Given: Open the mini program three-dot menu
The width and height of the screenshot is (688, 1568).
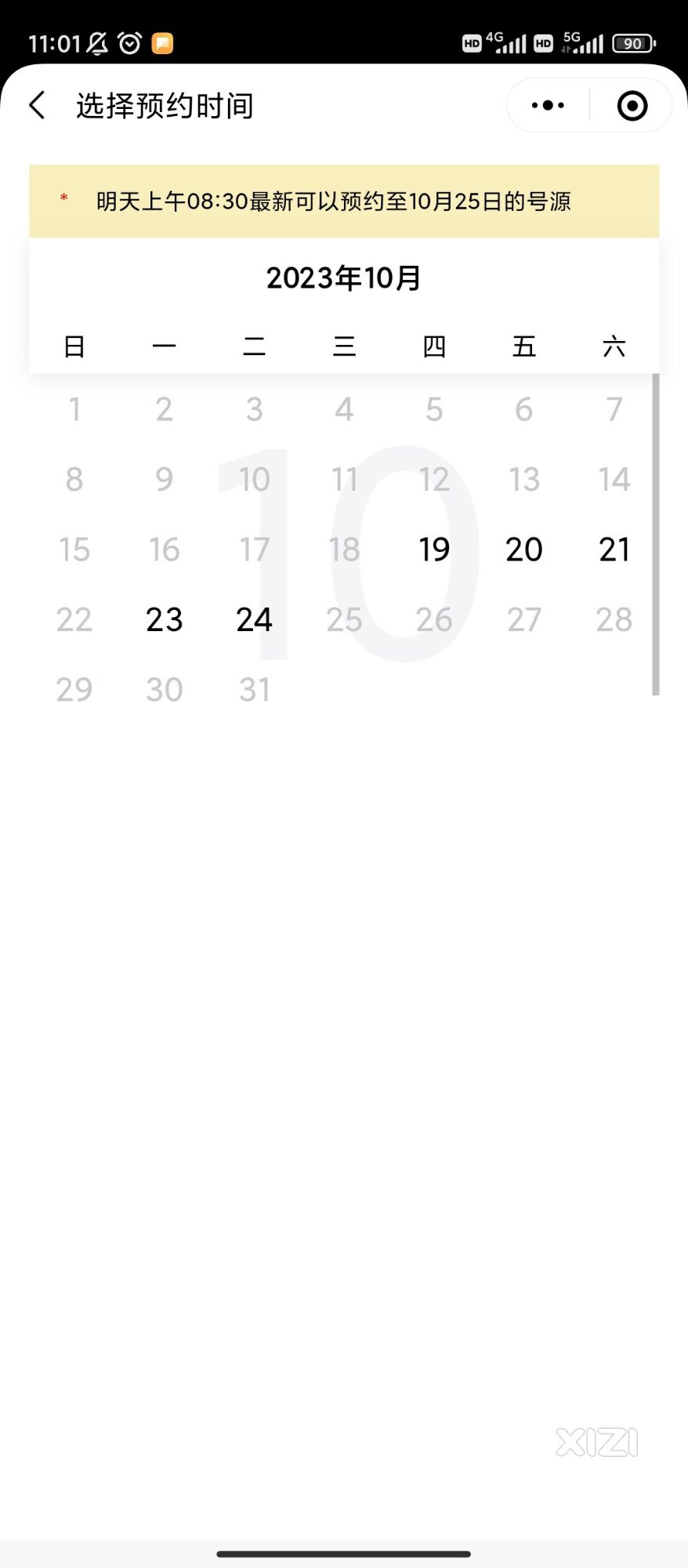Looking at the screenshot, I should tap(548, 105).
